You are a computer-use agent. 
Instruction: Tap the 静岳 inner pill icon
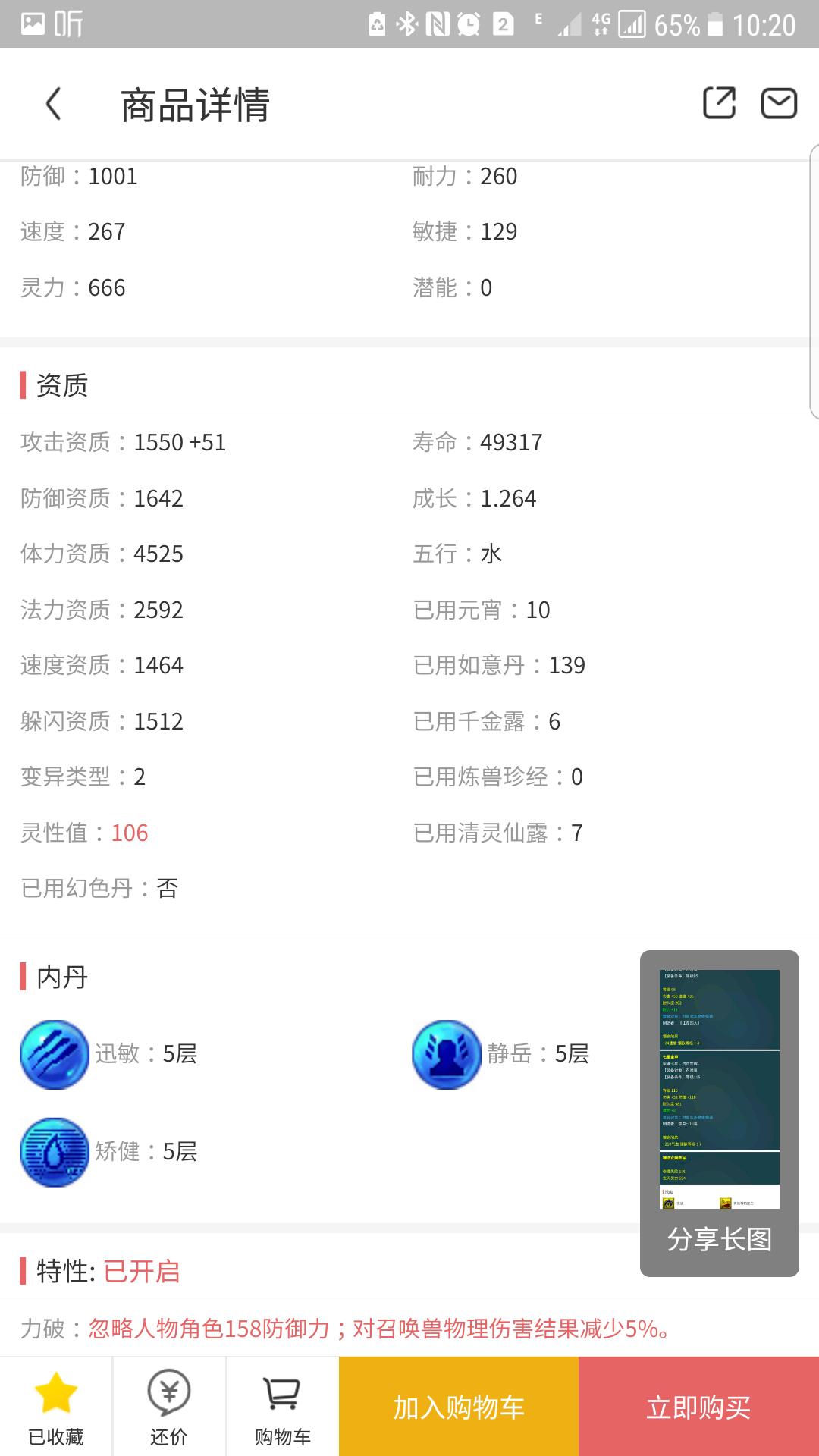click(447, 1055)
